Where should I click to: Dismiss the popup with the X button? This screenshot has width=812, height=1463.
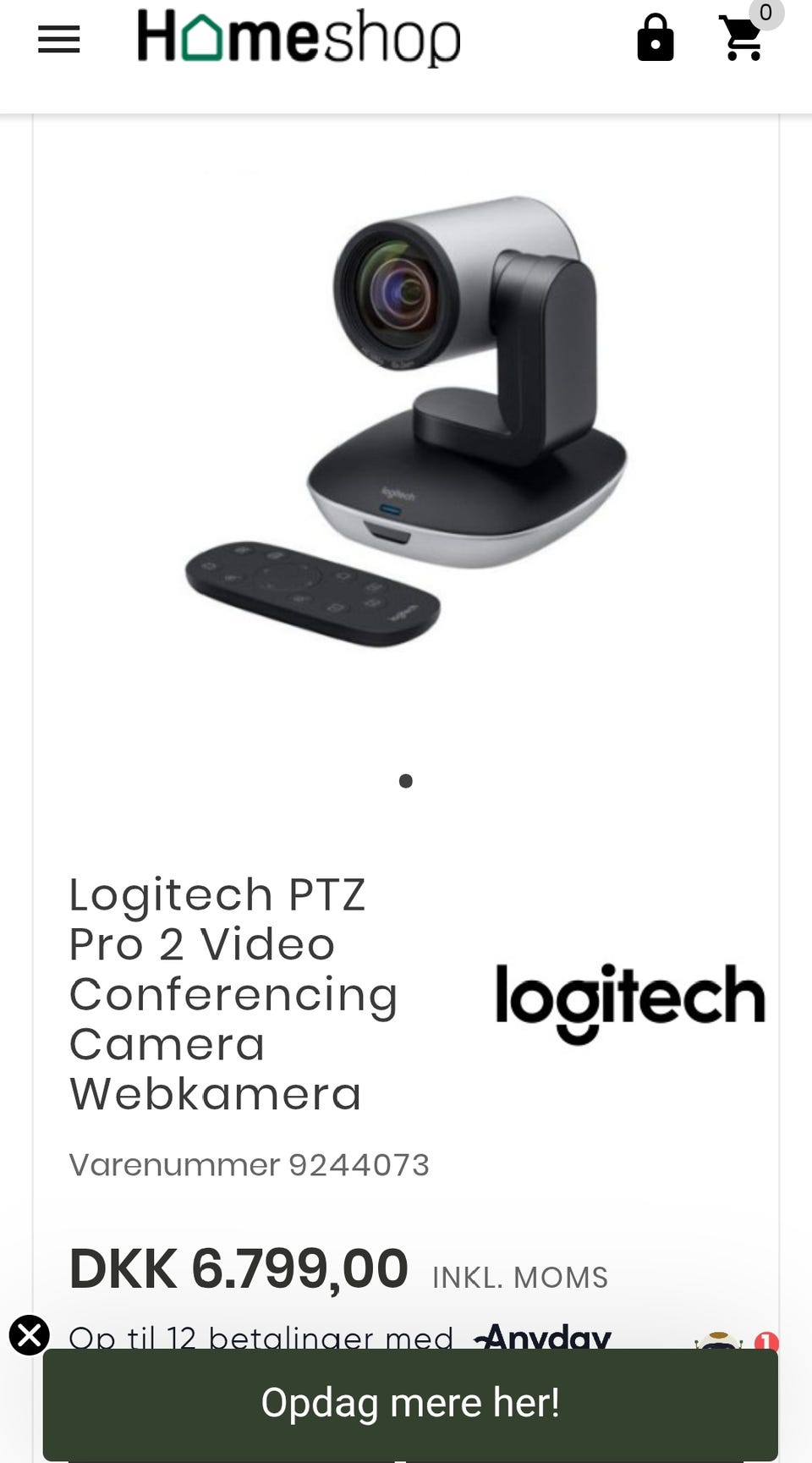click(x=30, y=1335)
